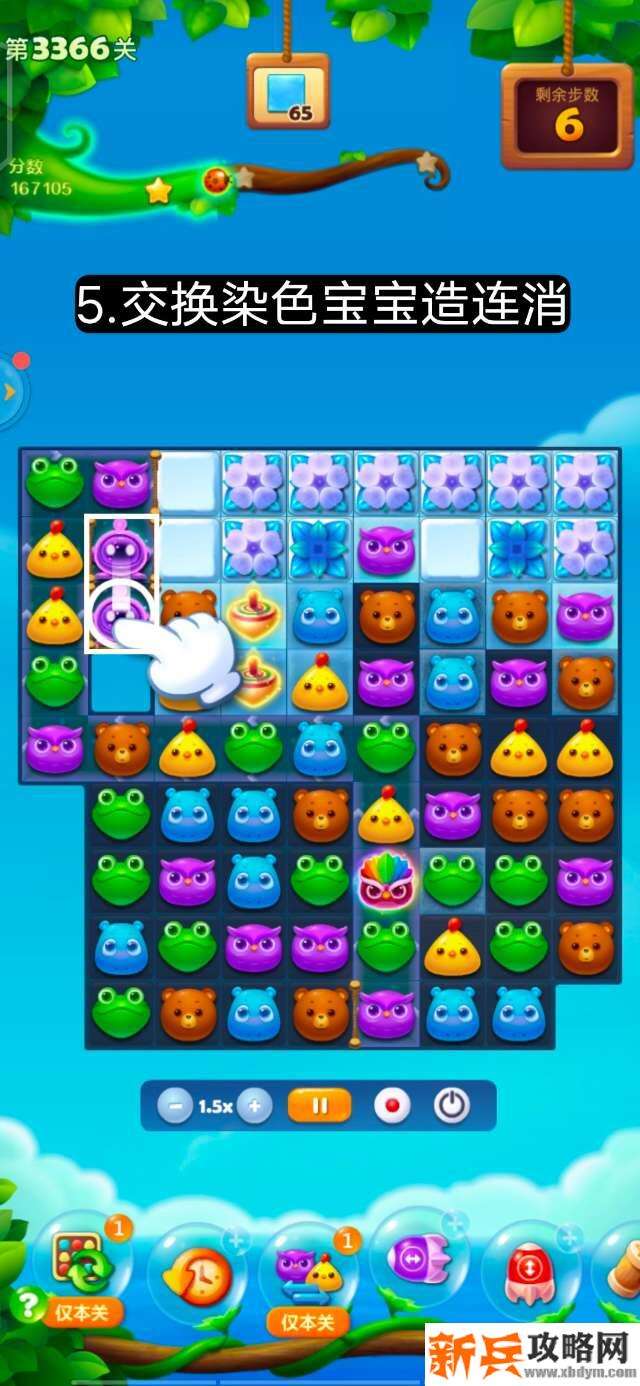Decrease playback speed with the minus button
Image resolution: width=640 pixels, height=1386 pixels.
(x=175, y=1106)
